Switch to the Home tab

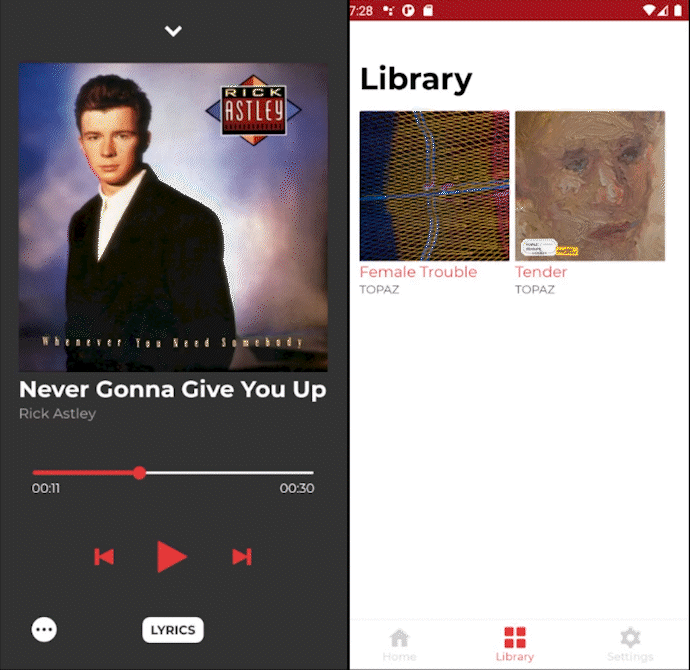[399, 645]
